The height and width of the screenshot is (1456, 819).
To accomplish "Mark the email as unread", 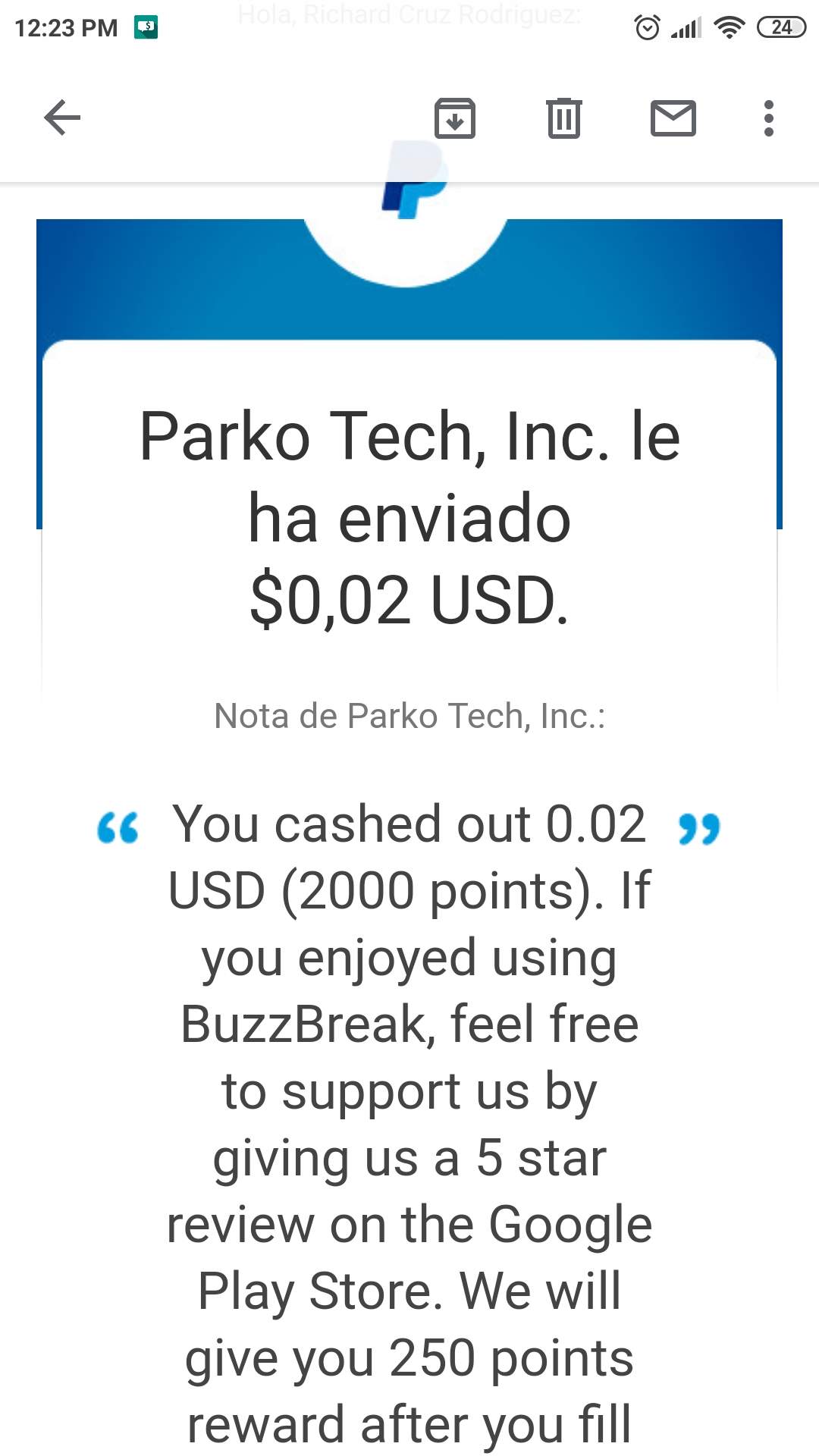I will point(673,118).
